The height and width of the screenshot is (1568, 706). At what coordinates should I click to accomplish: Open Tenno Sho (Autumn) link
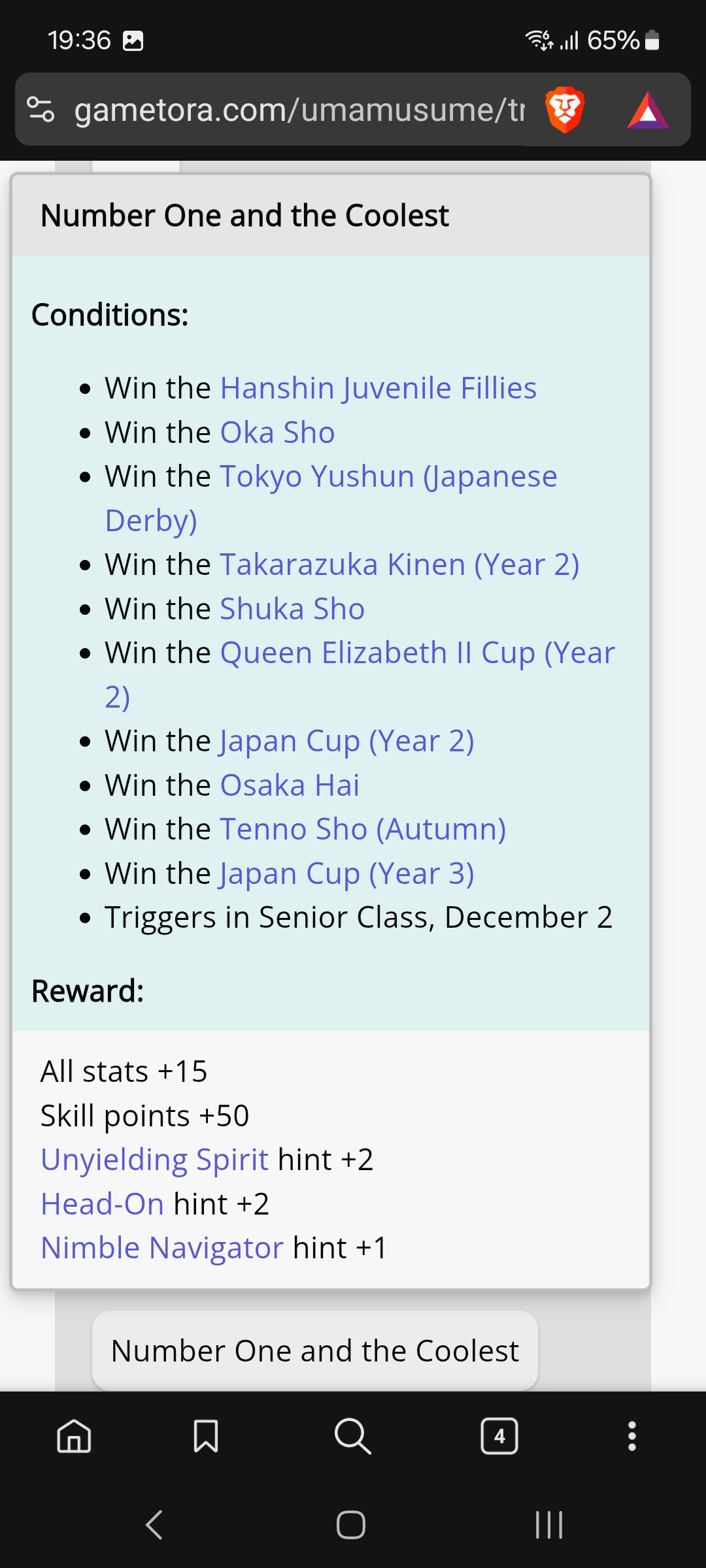click(363, 830)
